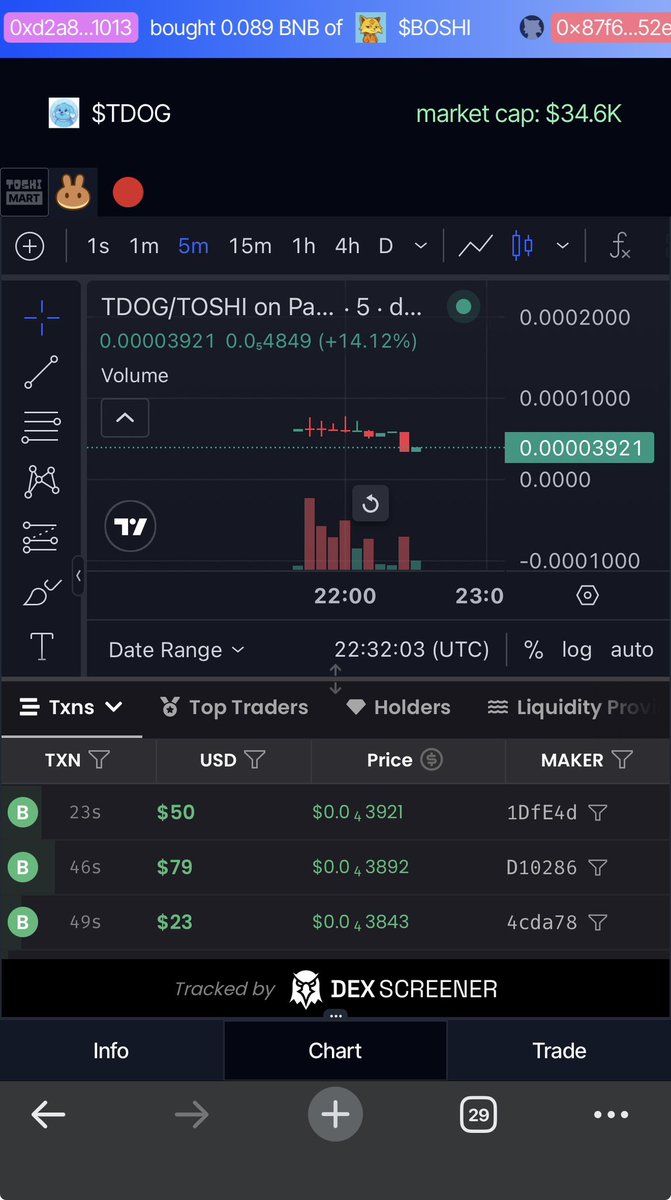Open the Trade tab
The width and height of the screenshot is (671, 1200).
point(559,1051)
